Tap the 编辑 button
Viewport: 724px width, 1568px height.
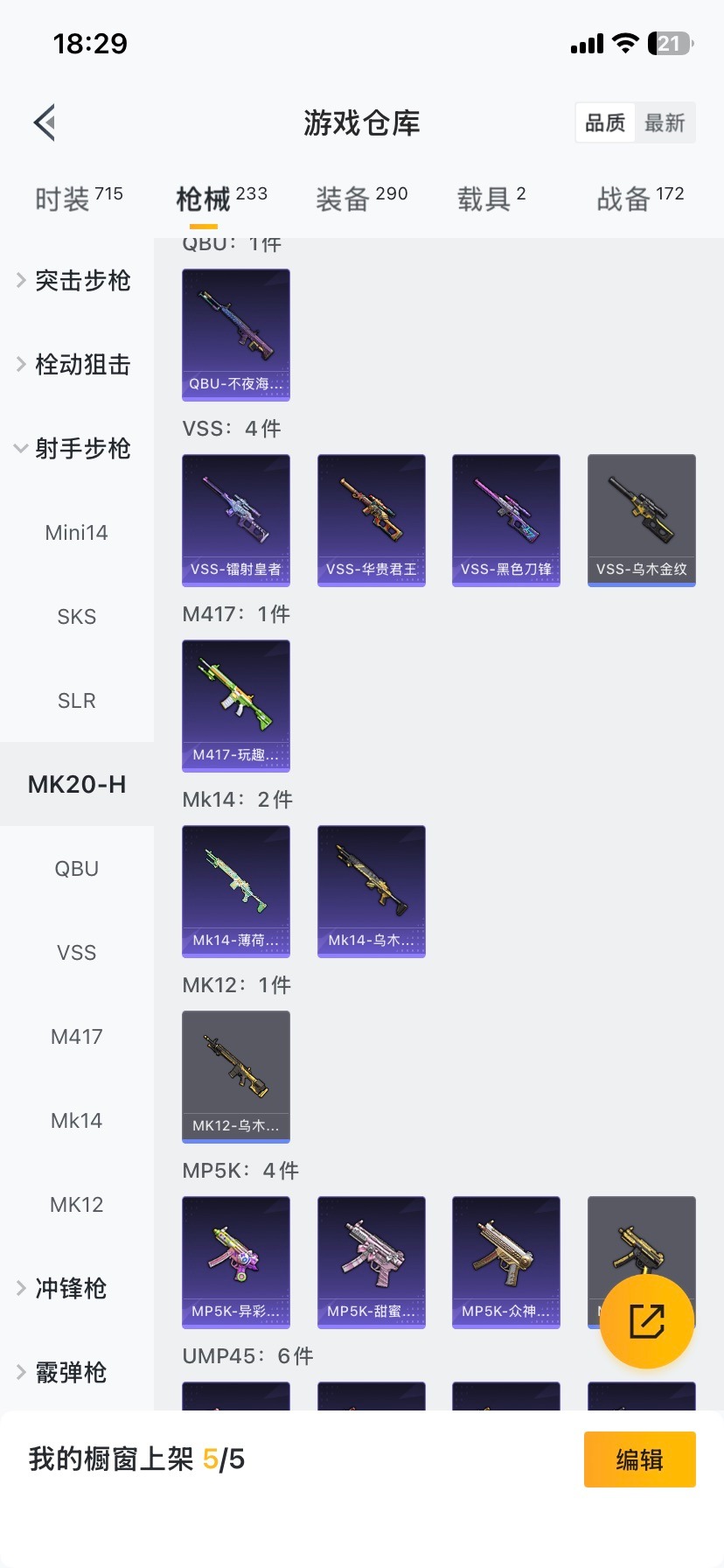point(639,1459)
